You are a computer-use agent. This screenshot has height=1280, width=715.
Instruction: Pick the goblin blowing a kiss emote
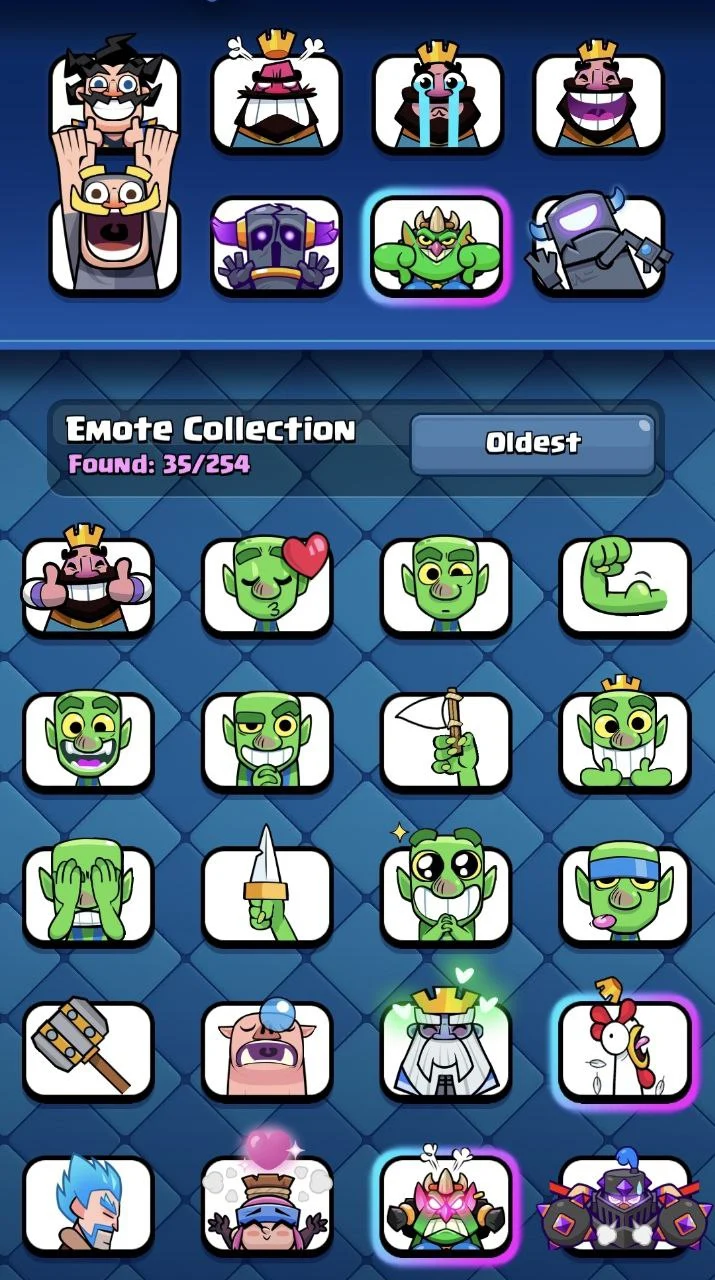click(x=267, y=586)
